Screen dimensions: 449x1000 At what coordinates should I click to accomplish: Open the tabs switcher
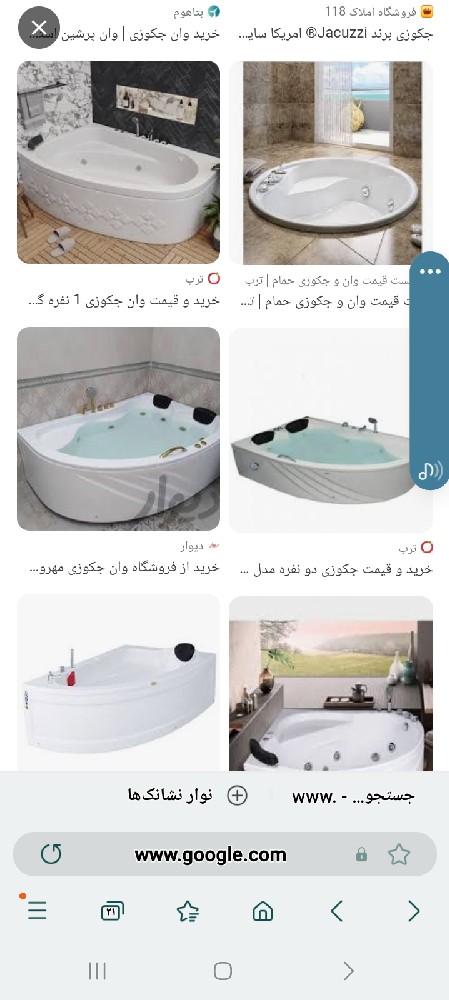pos(112,911)
